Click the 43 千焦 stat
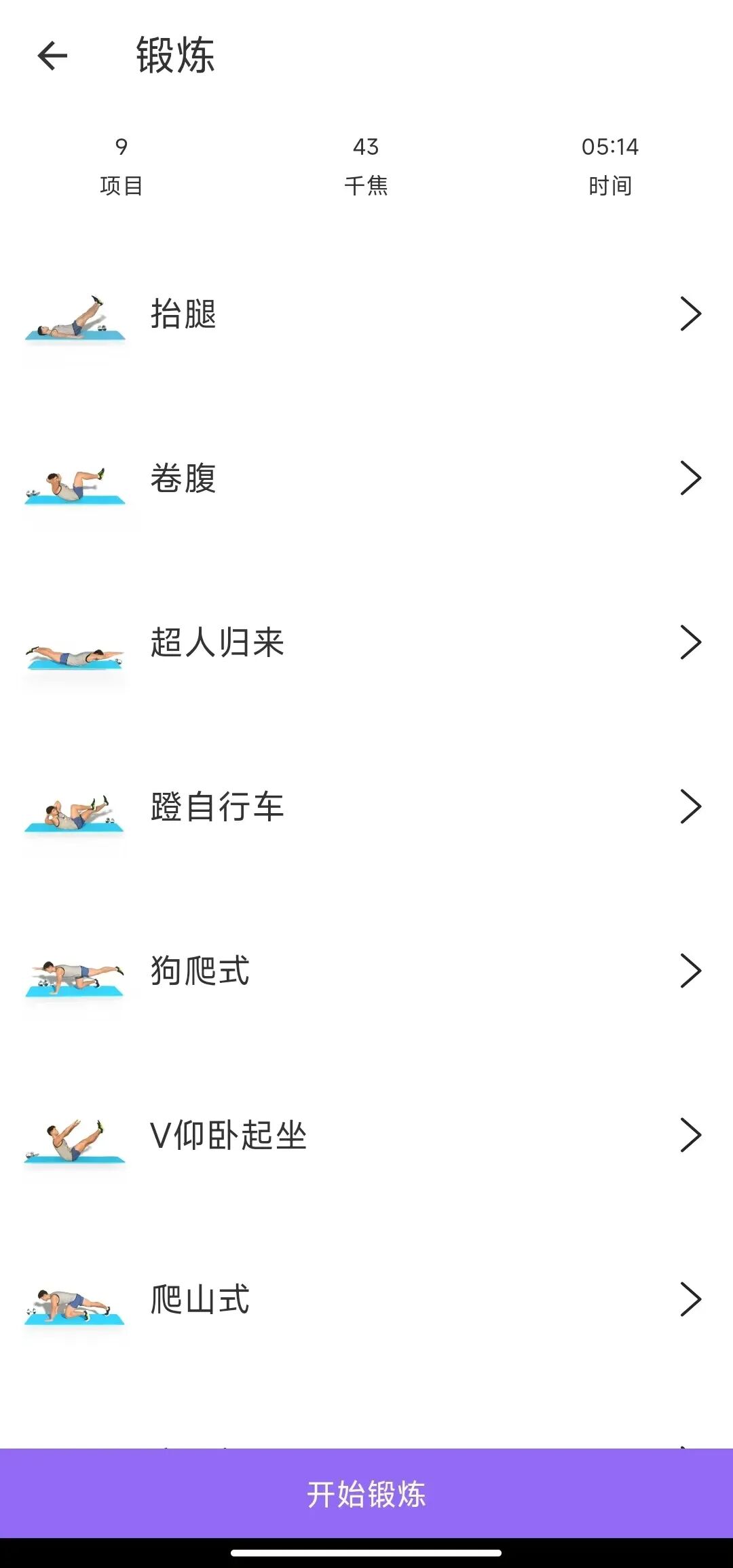733x1568 pixels. [x=367, y=164]
